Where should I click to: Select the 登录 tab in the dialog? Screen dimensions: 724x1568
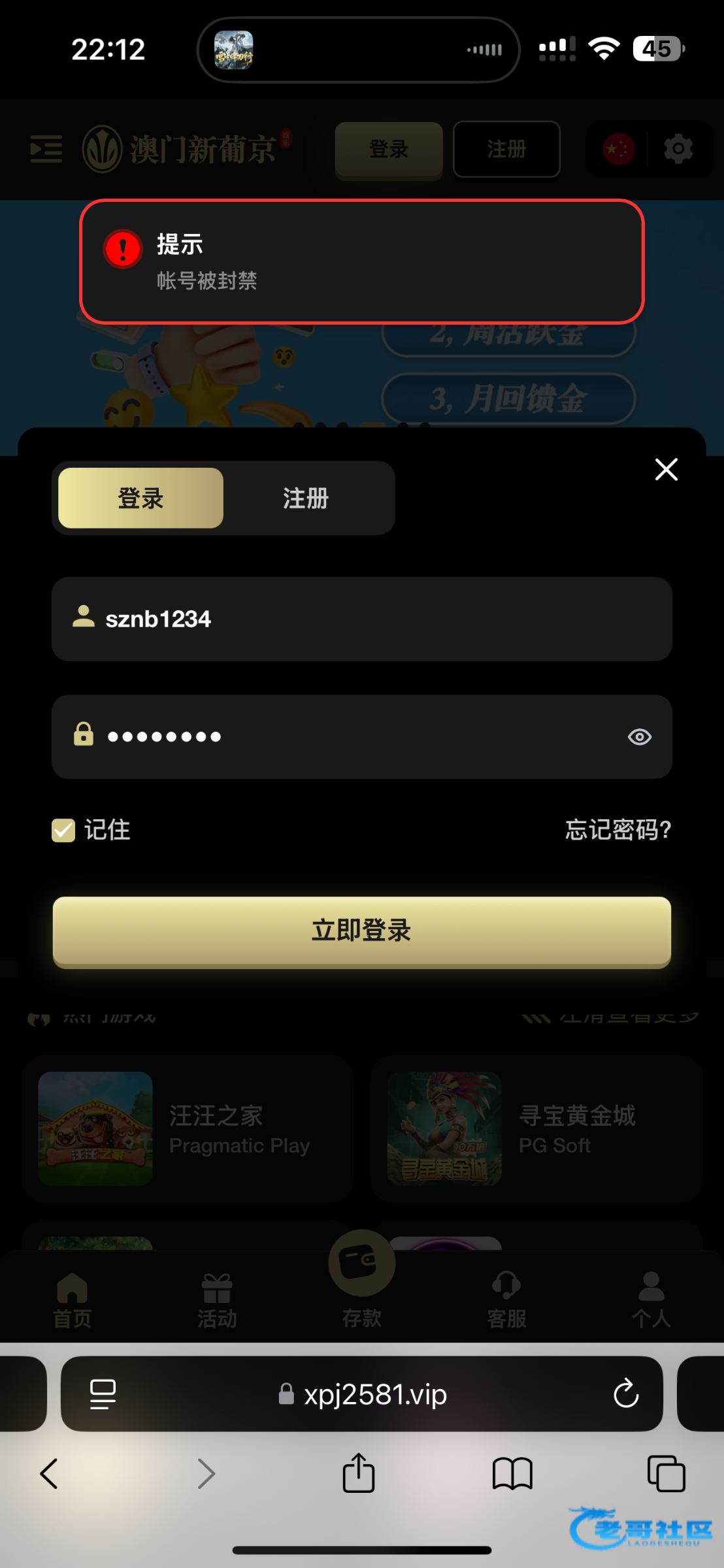(141, 498)
